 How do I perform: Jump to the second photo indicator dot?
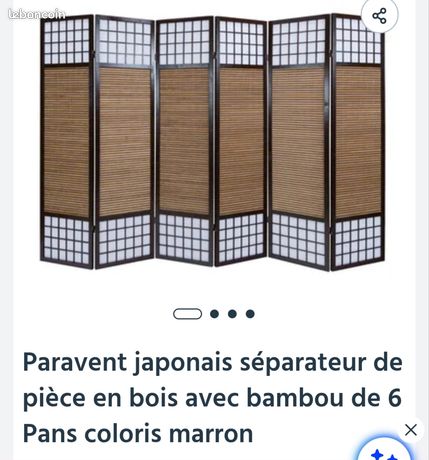pyautogui.click(x=215, y=314)
